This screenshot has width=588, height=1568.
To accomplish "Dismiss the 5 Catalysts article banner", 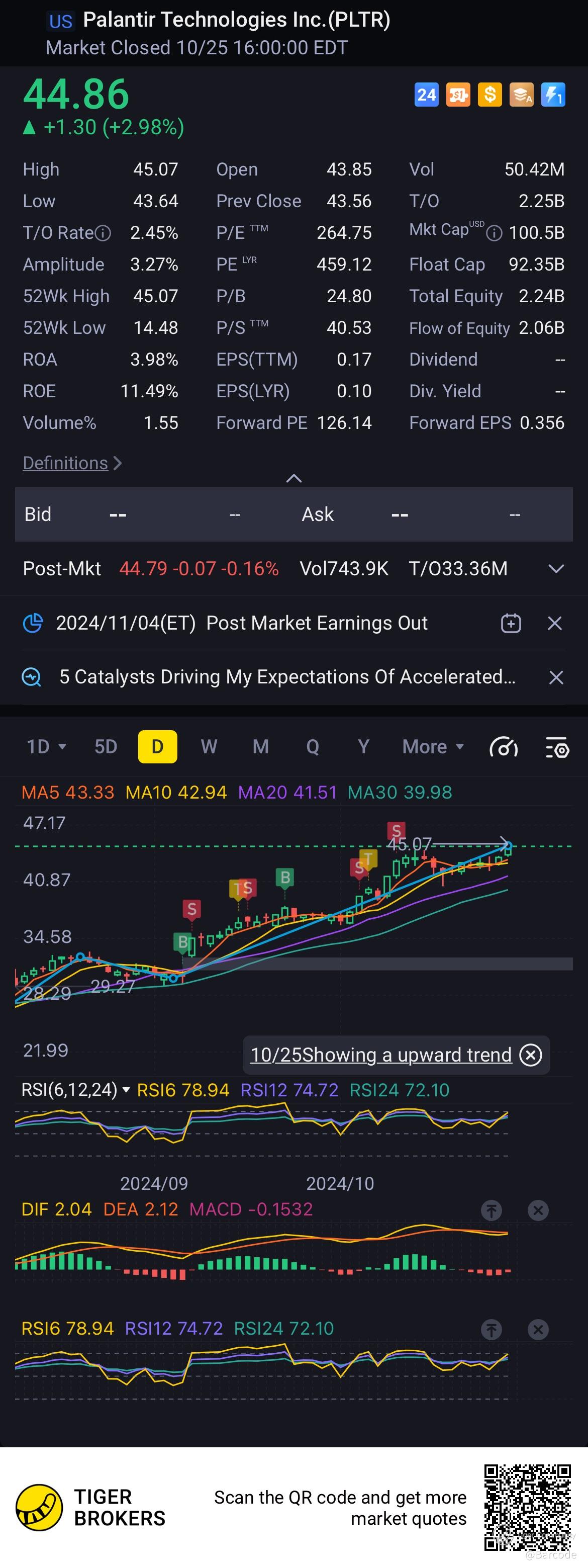I will click(x=556, y=677).
